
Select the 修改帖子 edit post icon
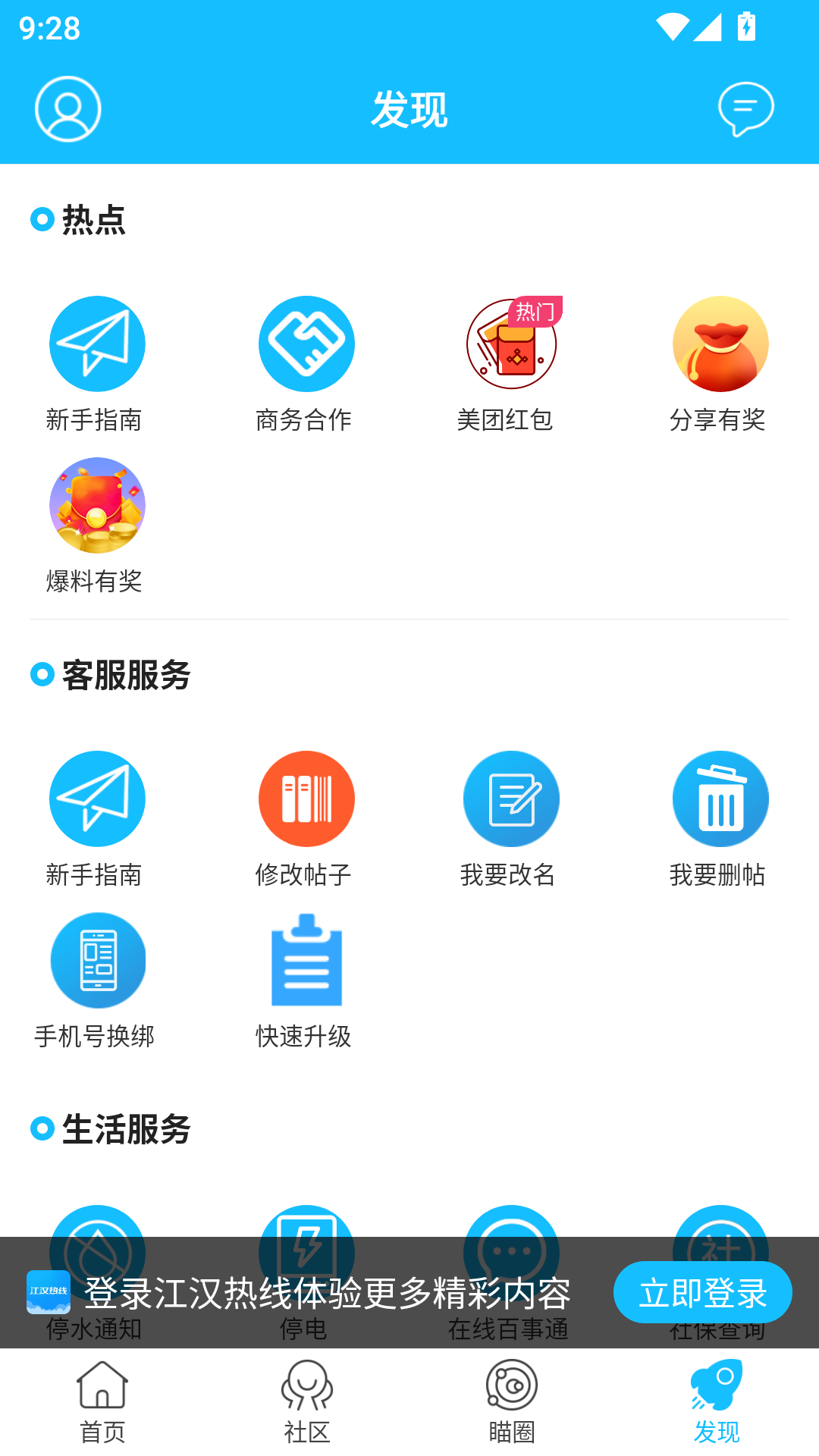pyautogui.click(x=306, y=799)
